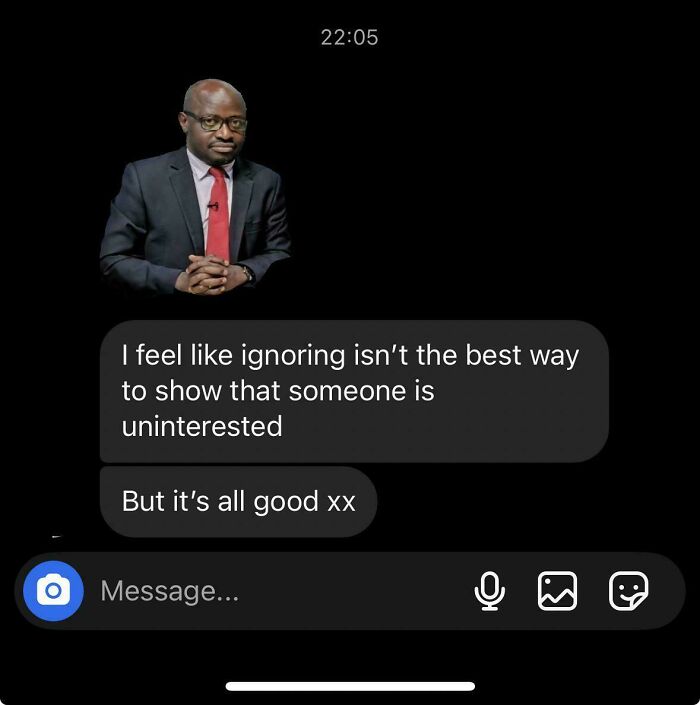700x705 pixels.
Task: Open the sticker image of the man in the suit
Action: (x=196, y=188)
